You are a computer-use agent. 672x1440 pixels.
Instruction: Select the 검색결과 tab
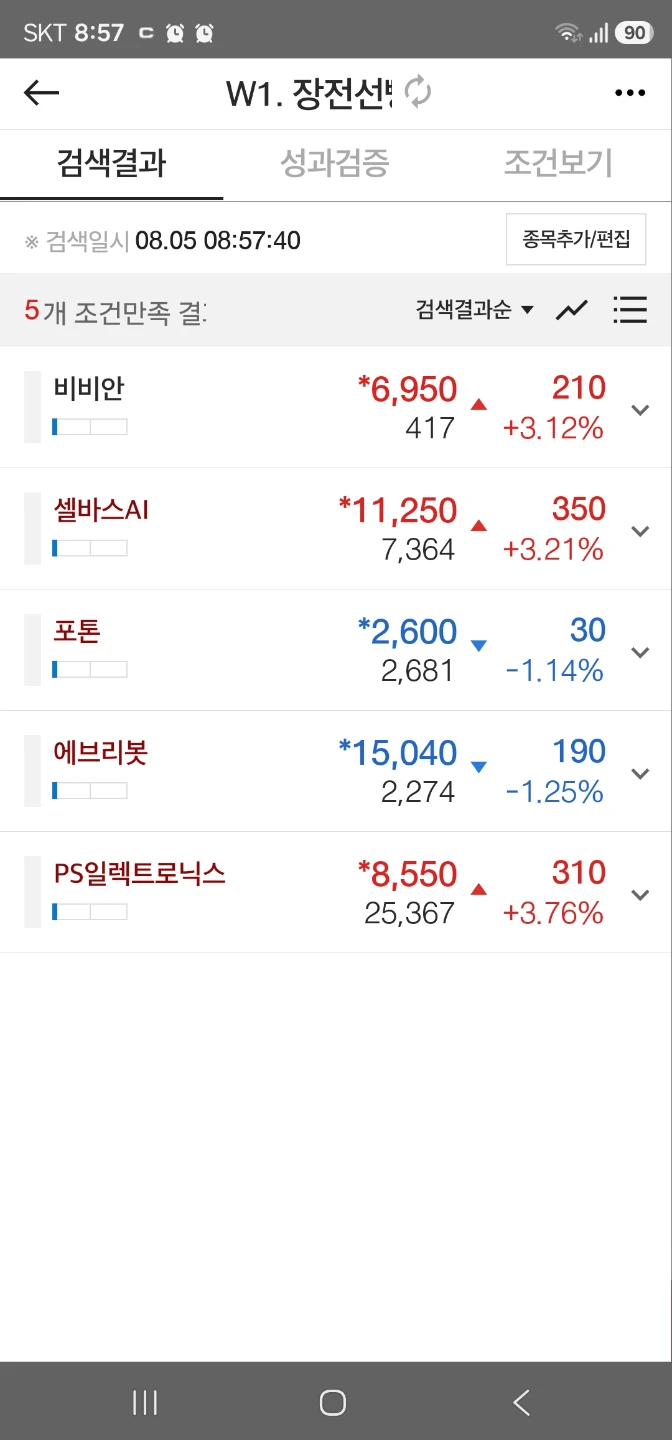[x=111, y=163]
